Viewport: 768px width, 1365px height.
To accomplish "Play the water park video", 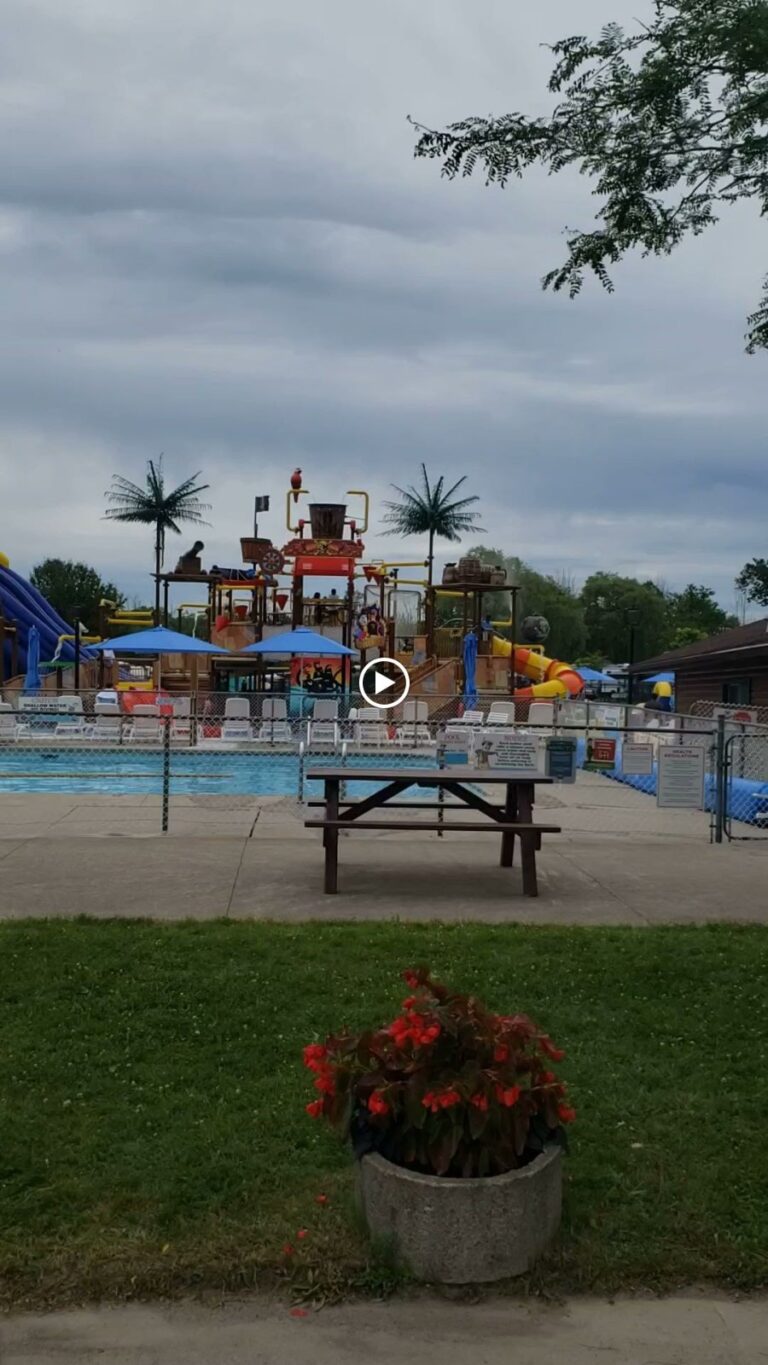I will [384, 683].
